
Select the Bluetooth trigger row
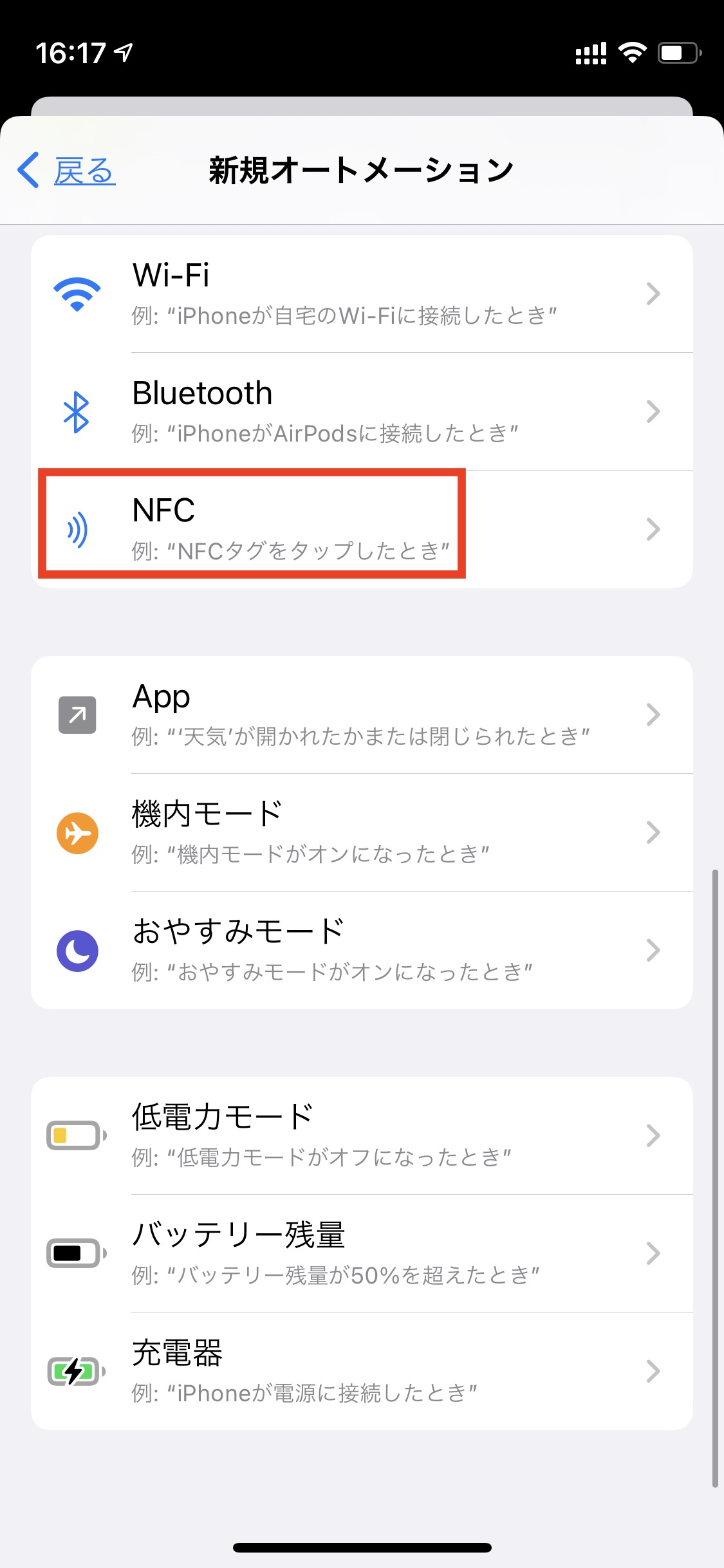pos(362,412)
